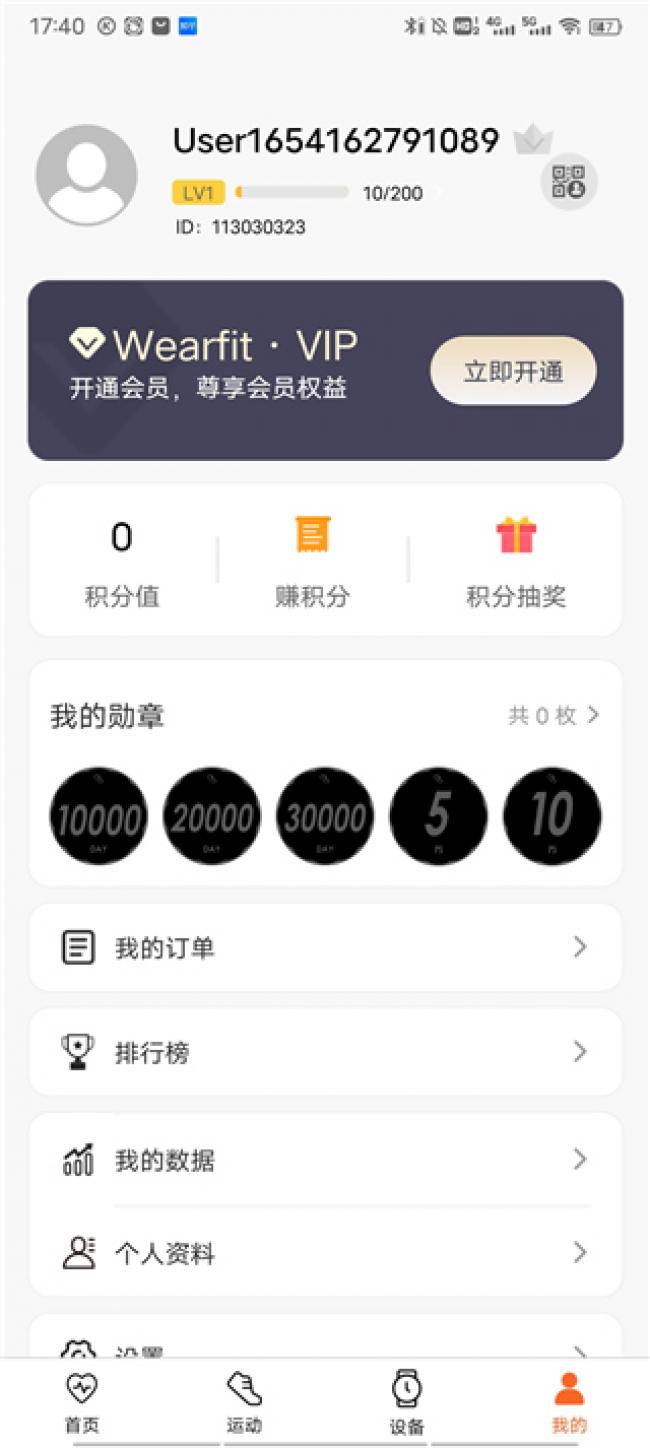
Task: Open 我的数据 row
Action: (x=325, y=1160)
